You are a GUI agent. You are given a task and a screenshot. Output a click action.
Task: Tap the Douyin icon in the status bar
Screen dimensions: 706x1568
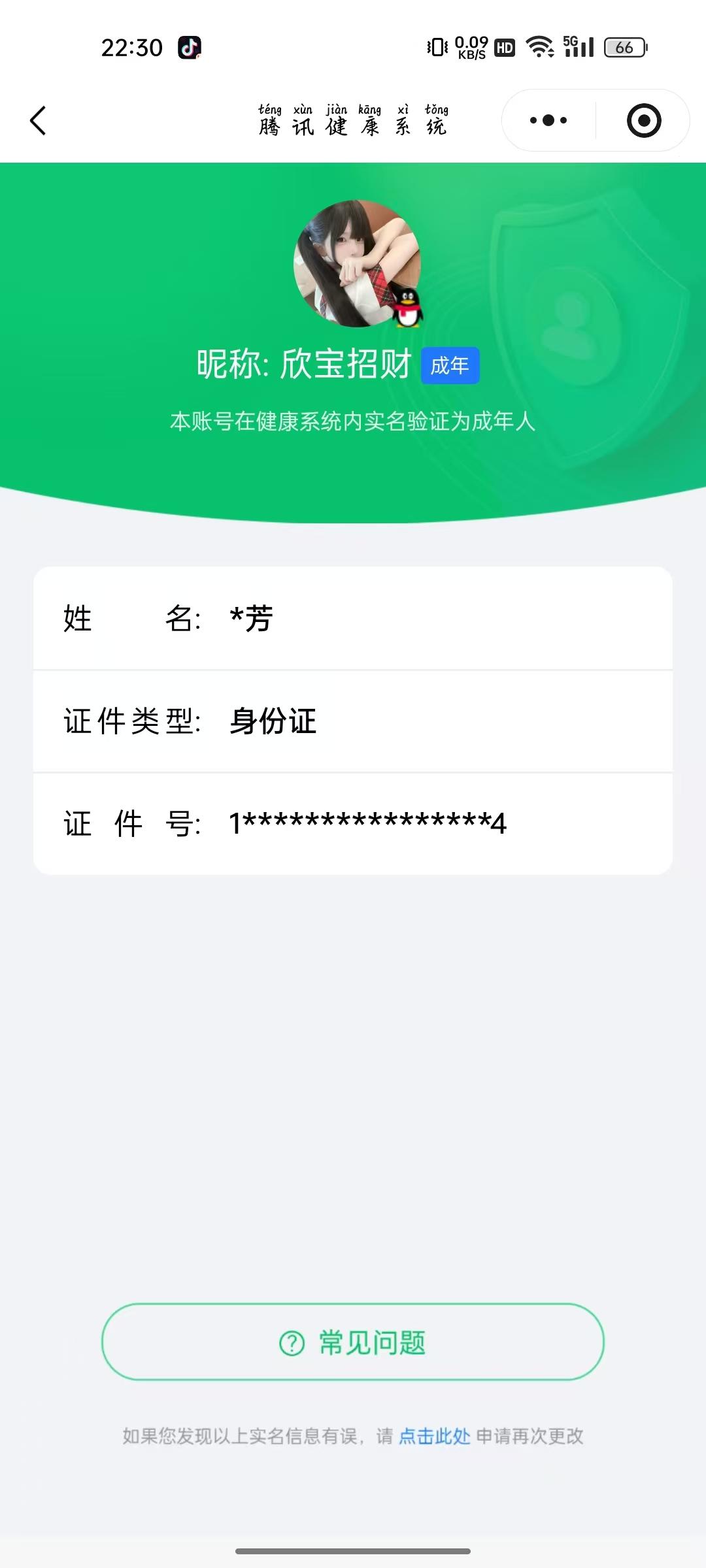[189, 46]
